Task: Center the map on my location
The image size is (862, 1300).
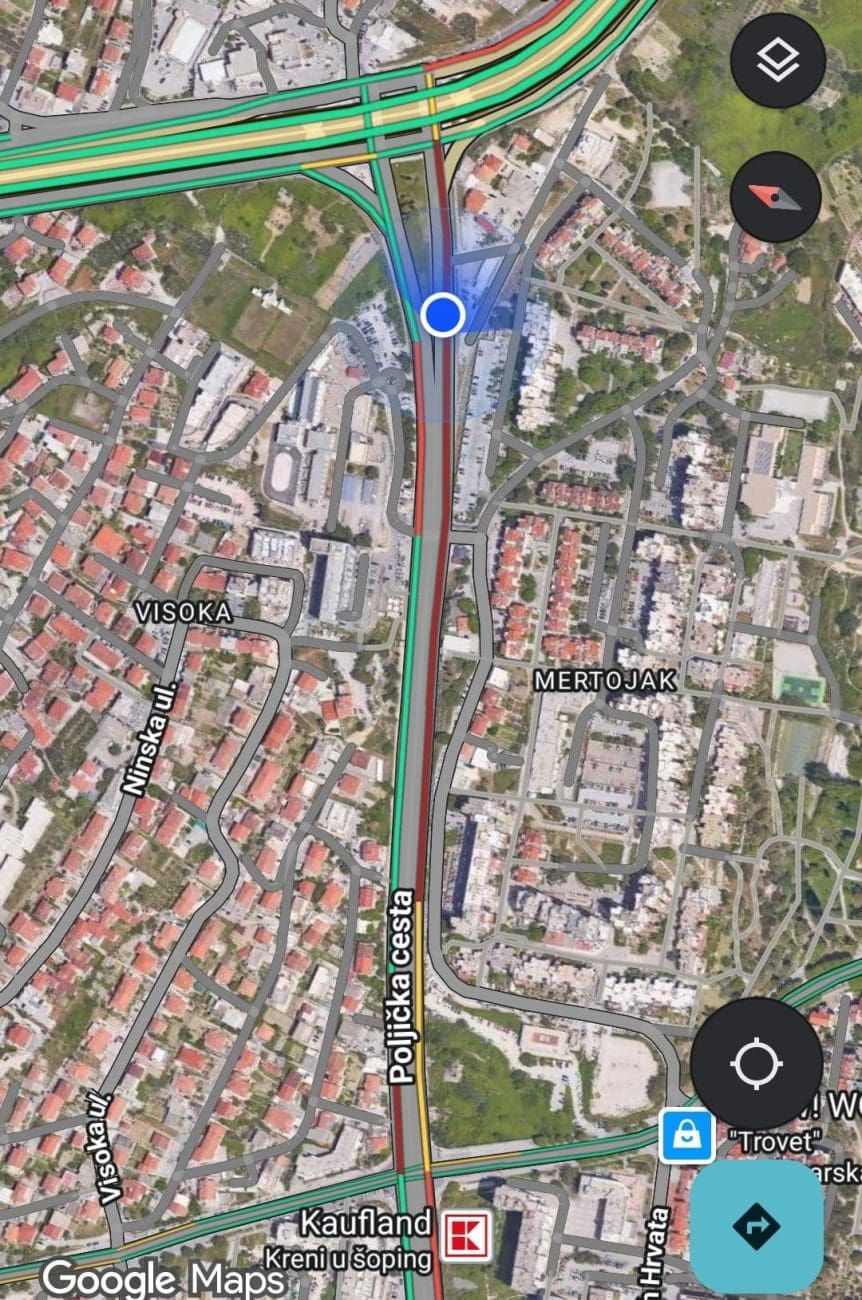Action: point(757,1063)
